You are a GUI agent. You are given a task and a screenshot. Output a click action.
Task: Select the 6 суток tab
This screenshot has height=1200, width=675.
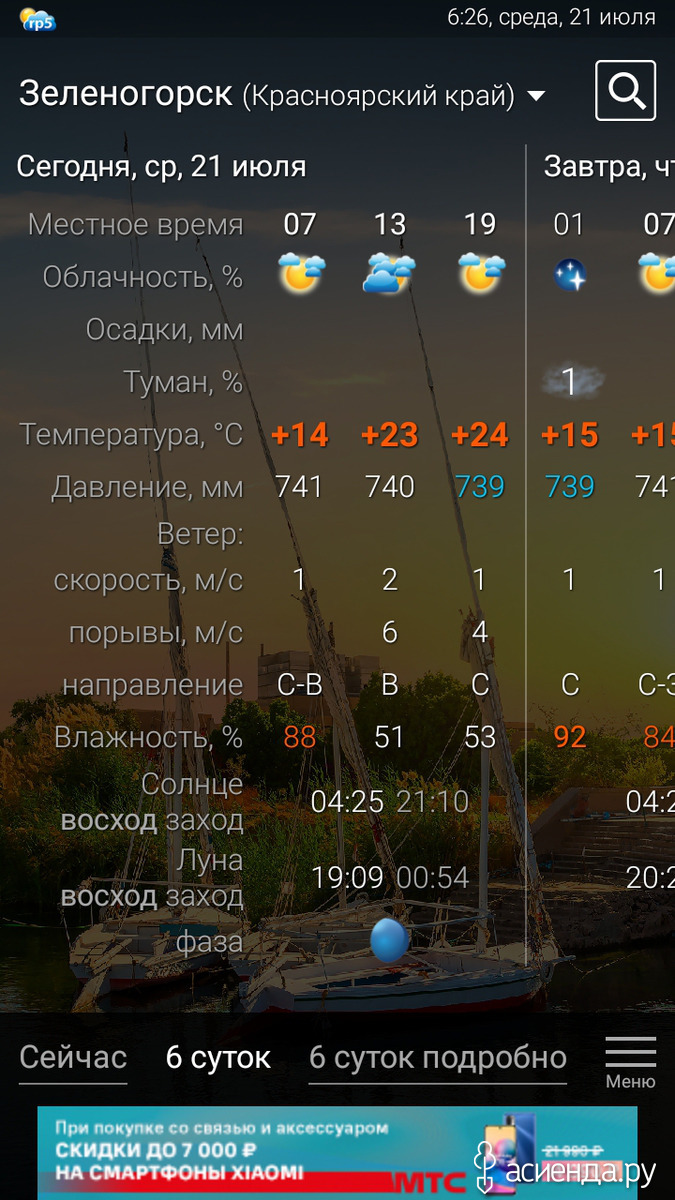(218, 1058)
